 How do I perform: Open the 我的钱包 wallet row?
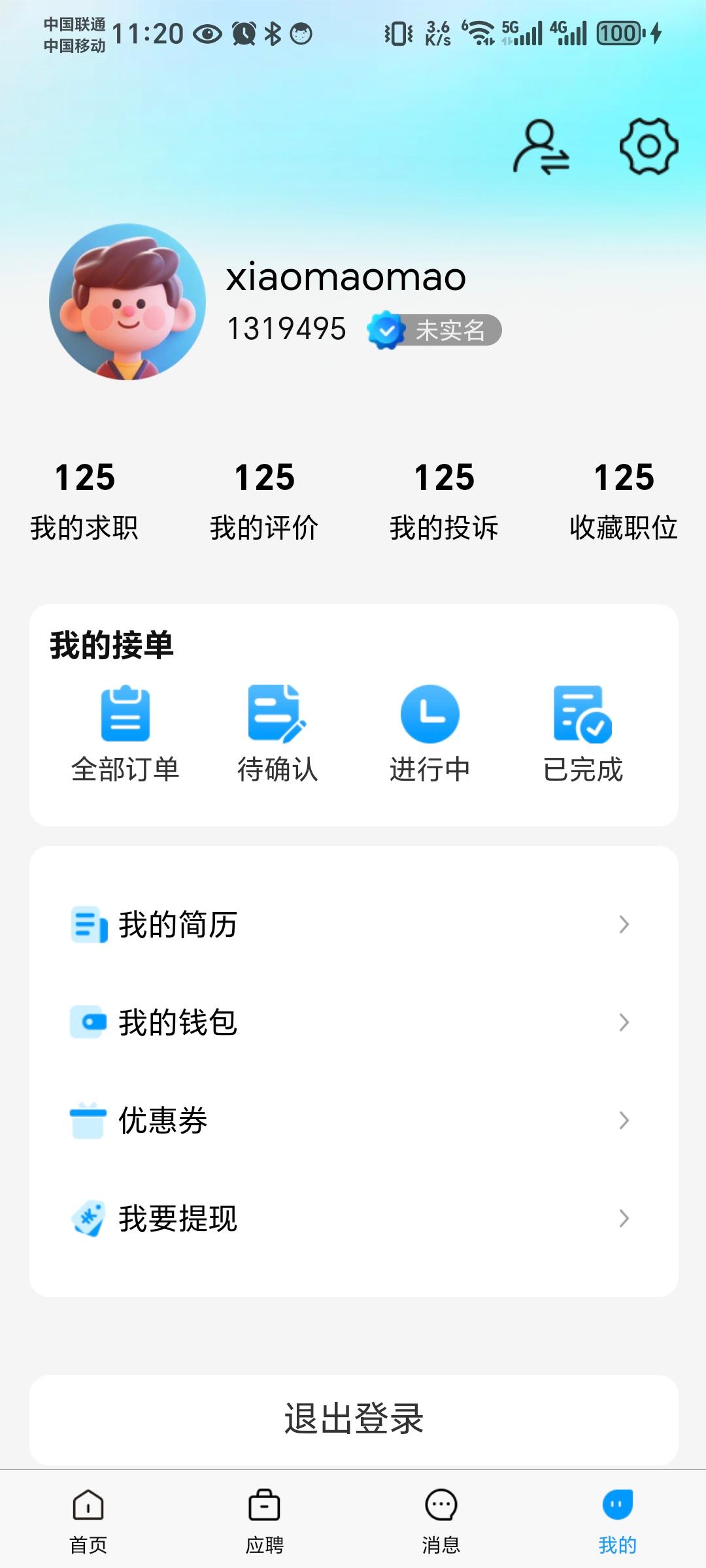pyautogui.click(x=353, y=1022)
